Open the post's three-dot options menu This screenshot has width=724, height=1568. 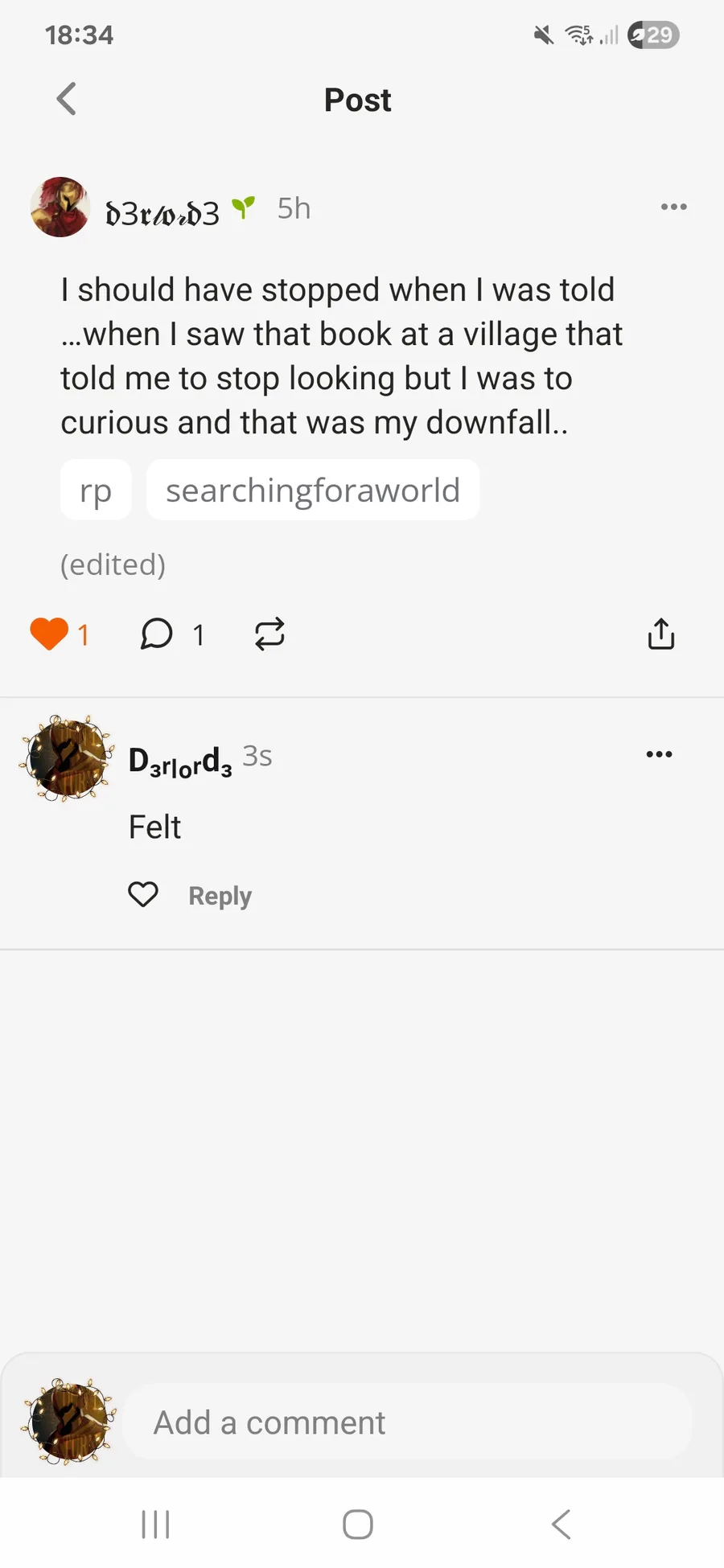point(673,207)
